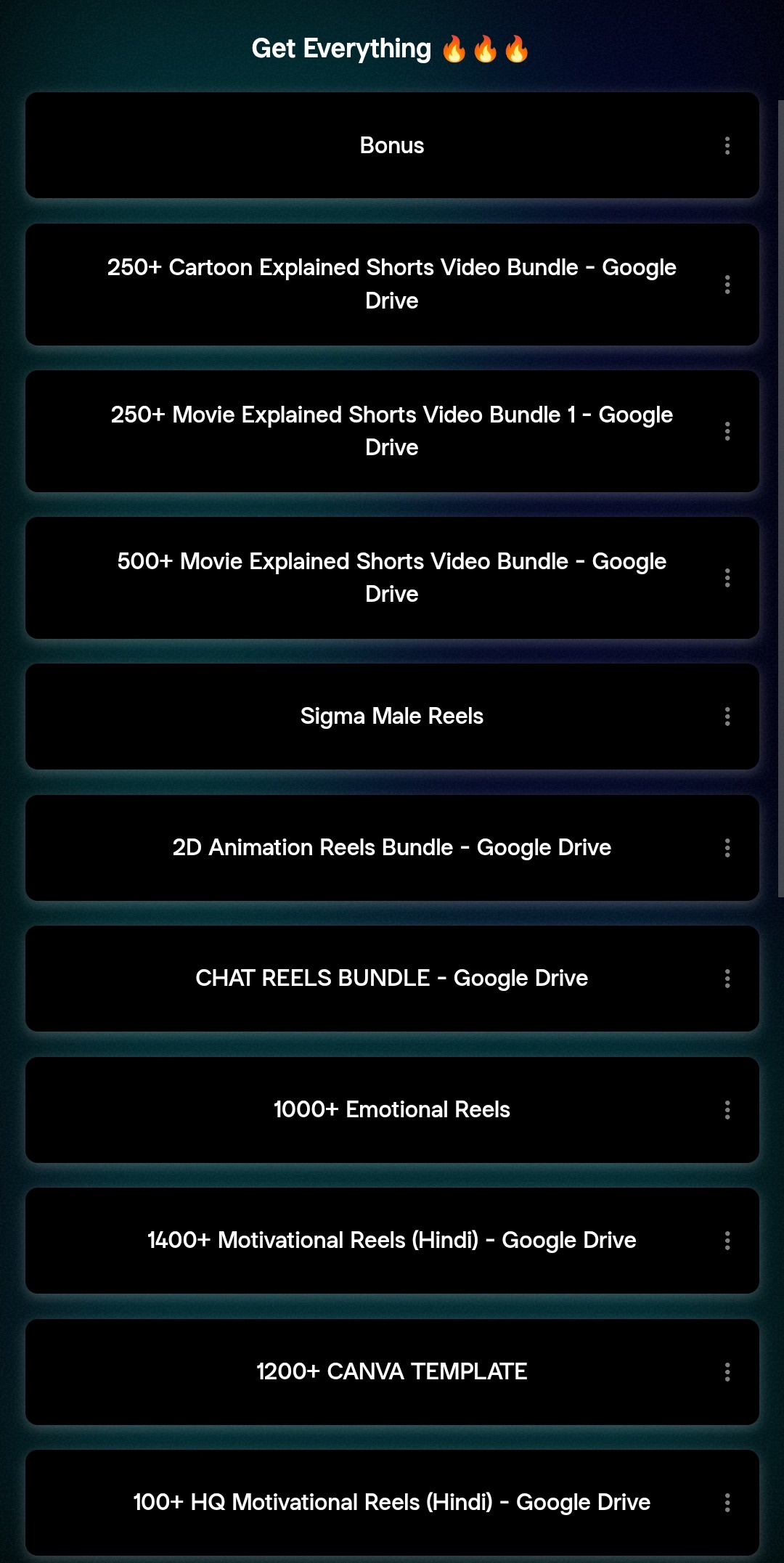
Task: Open 250+ Cartoon Explained Shorts Video Bundle
Action: click(x=392, y=284)
